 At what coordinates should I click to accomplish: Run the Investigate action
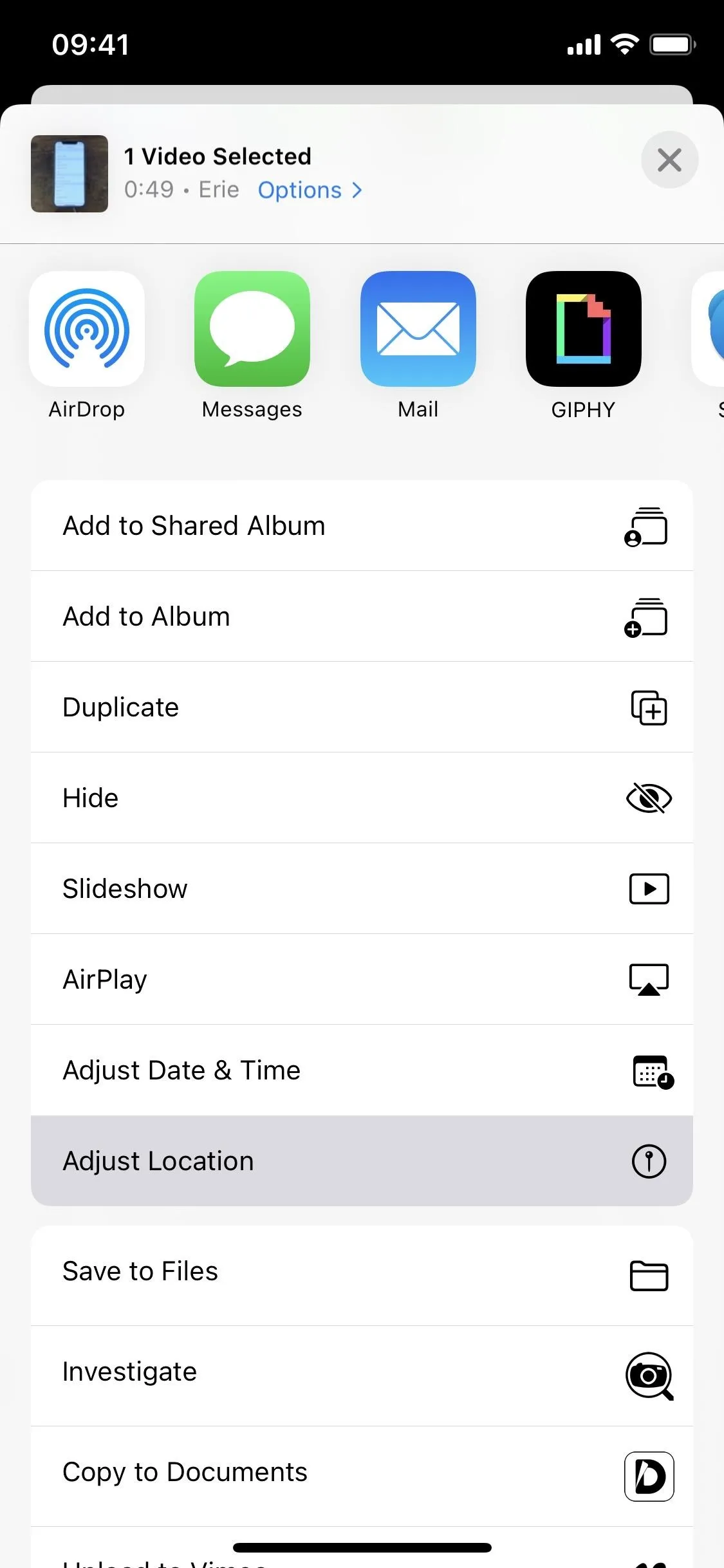[362, 1376]
